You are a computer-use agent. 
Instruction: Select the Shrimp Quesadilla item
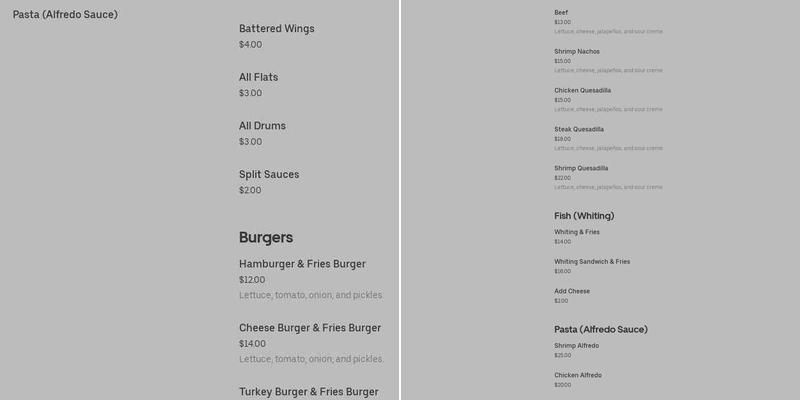coord(581,168)
